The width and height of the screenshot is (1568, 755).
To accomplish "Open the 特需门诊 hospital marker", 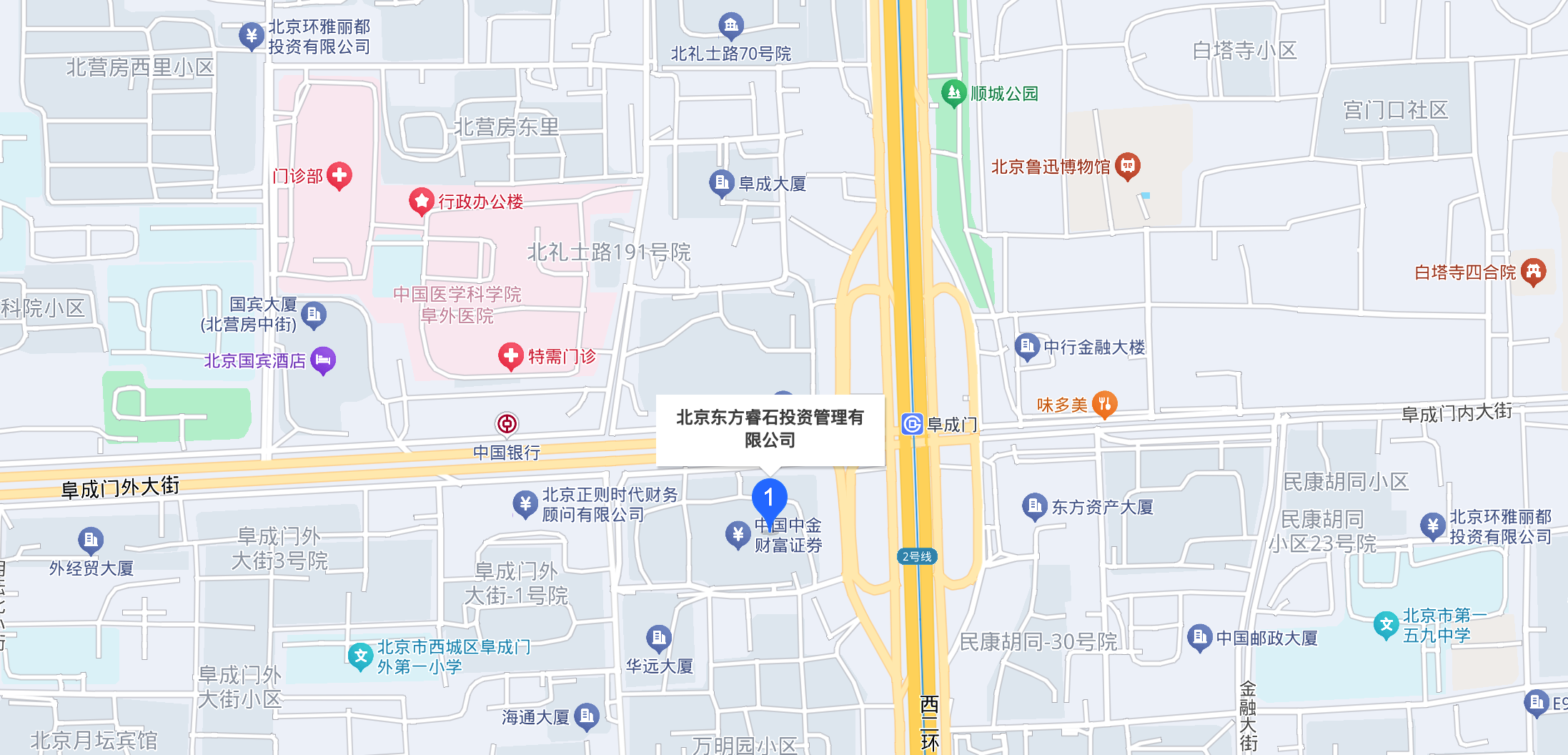I will coord(510,356).
